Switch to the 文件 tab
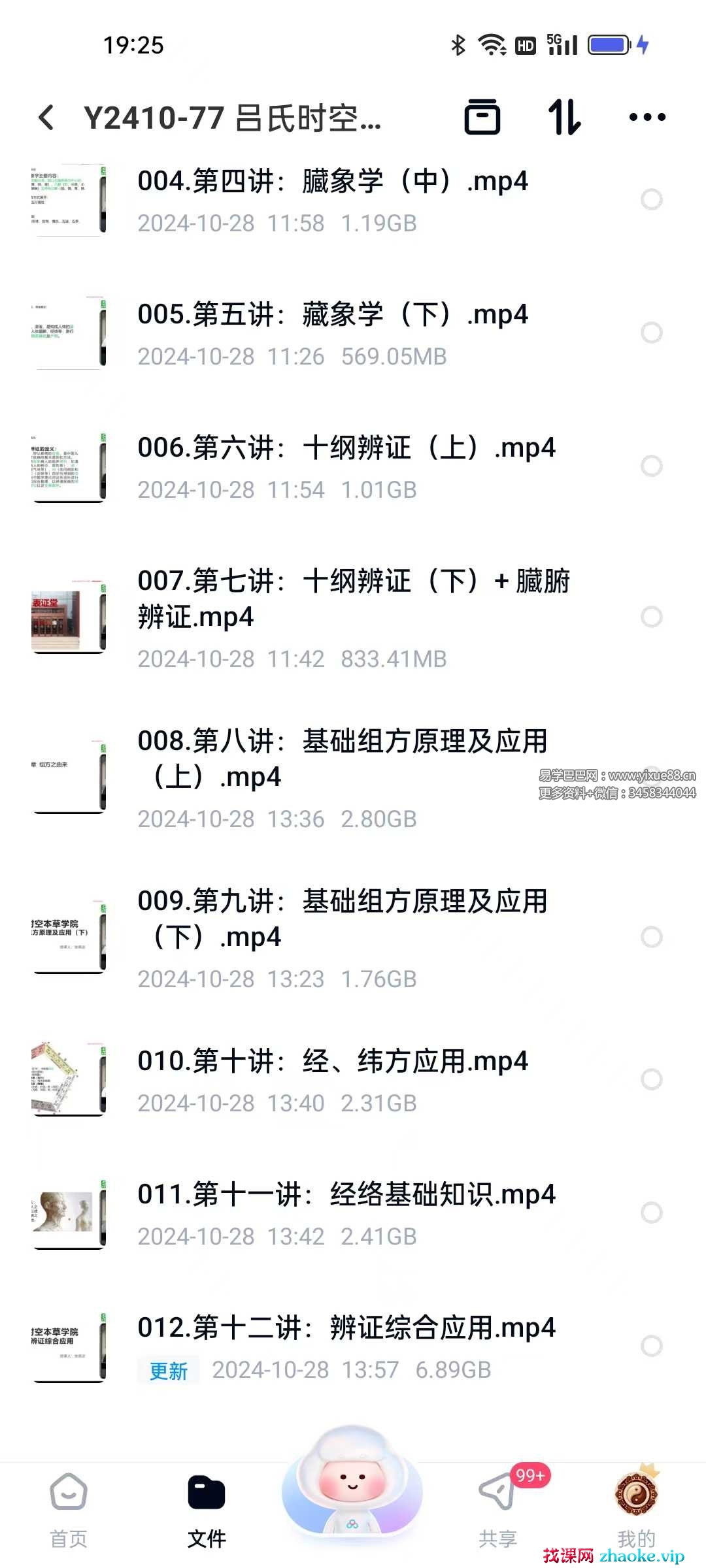This screenshot has width=706, height=1568. click(207, 1511)
